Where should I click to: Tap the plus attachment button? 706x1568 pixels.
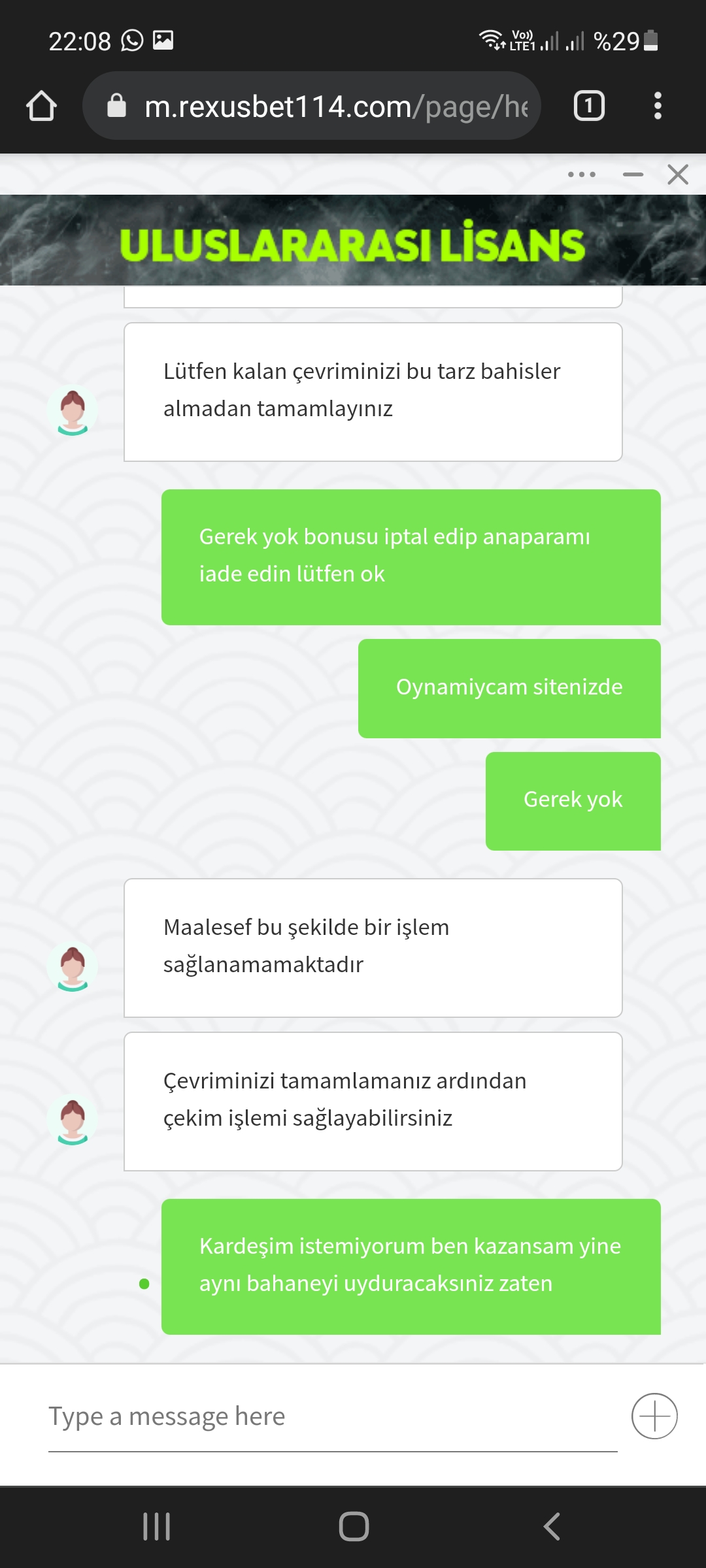(654, 1416)
